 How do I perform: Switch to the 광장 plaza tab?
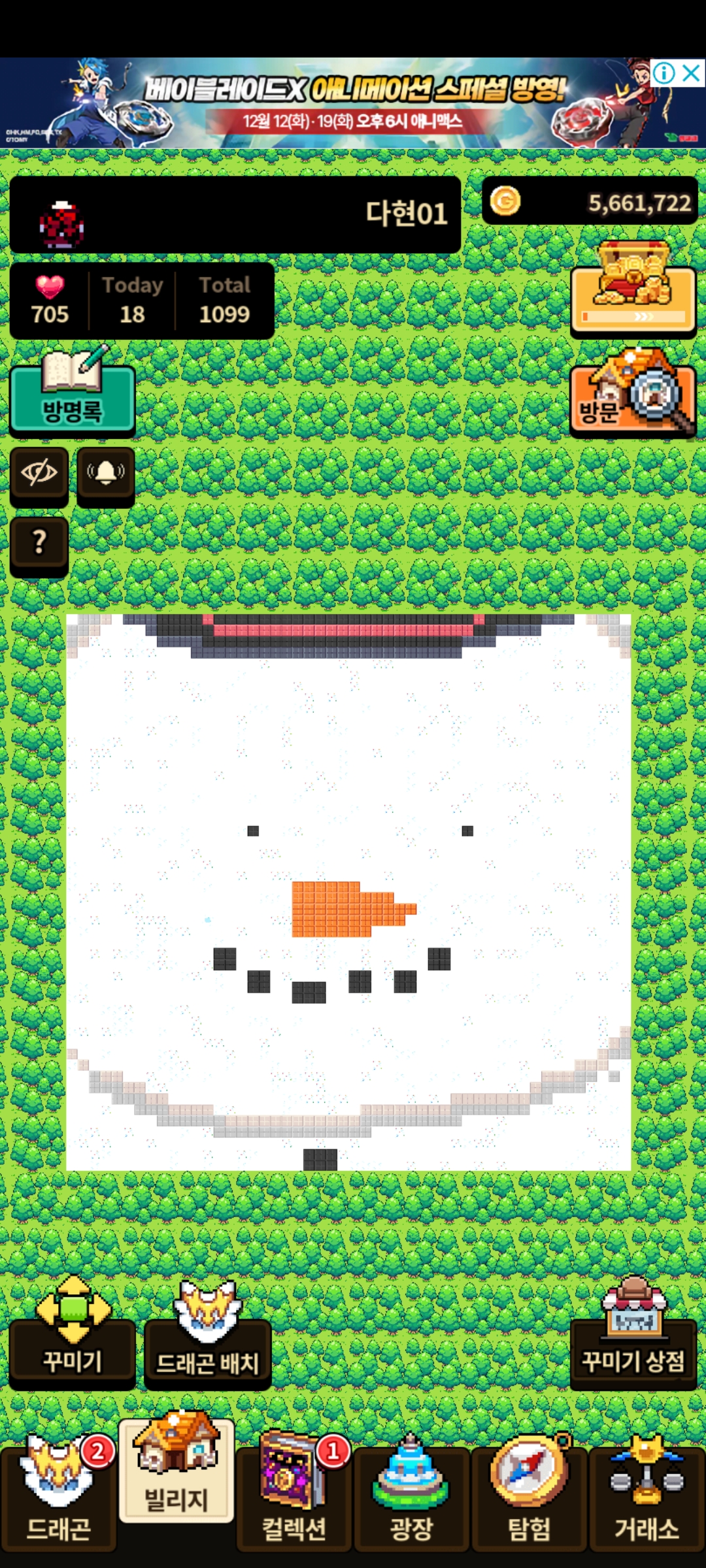click(411, 1499)
